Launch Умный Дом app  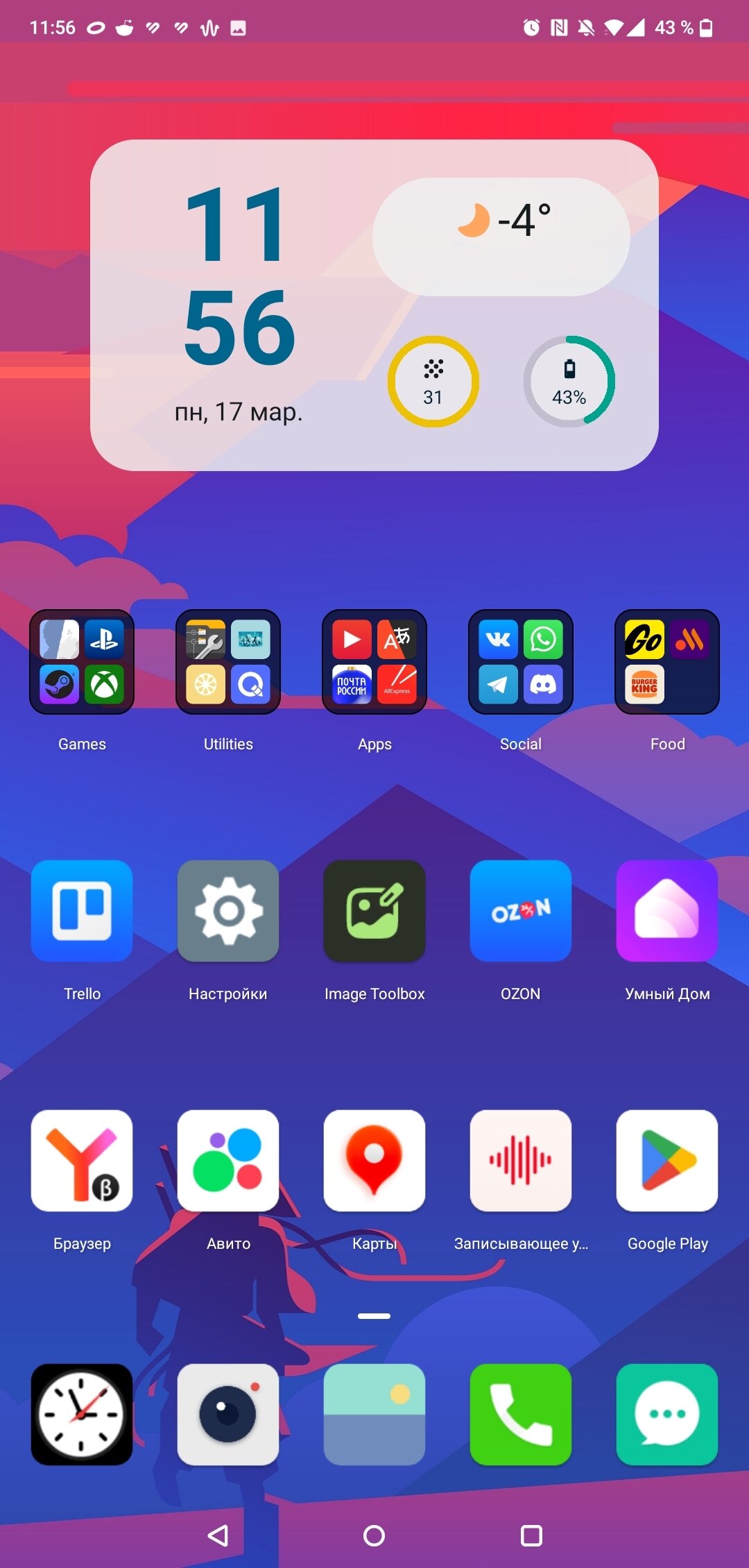[x=667, y=911]
